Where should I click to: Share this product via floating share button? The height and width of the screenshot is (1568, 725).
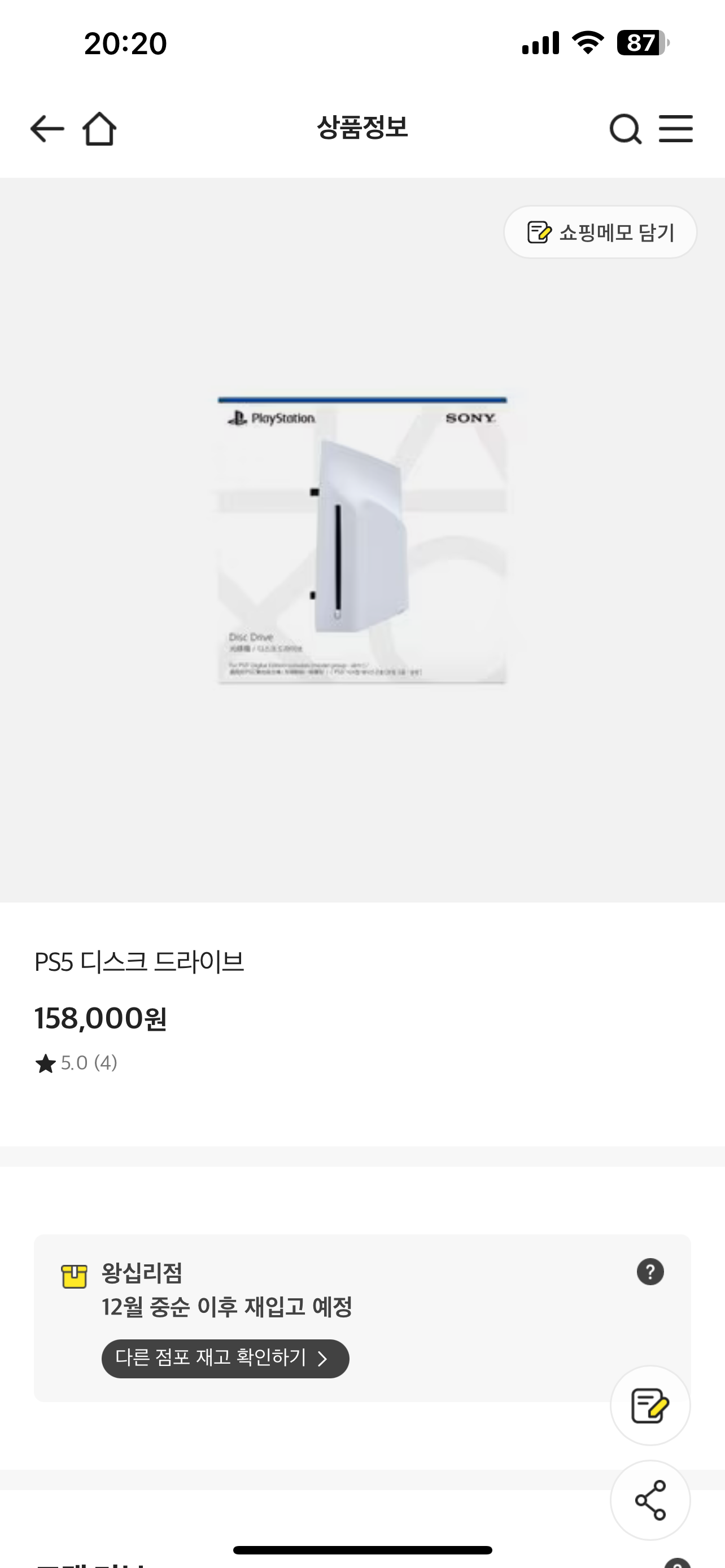click(x=649, y=1500)
